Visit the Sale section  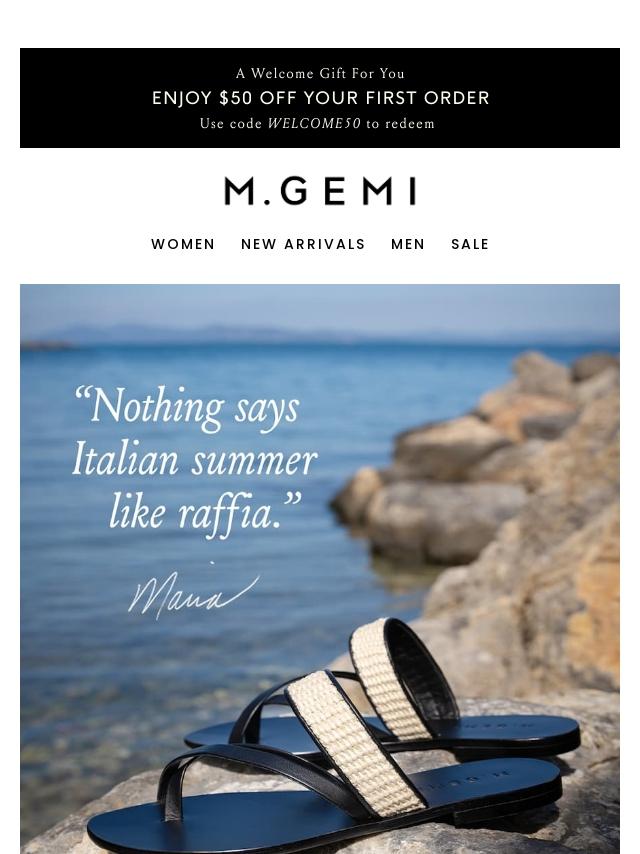point(470,244)
